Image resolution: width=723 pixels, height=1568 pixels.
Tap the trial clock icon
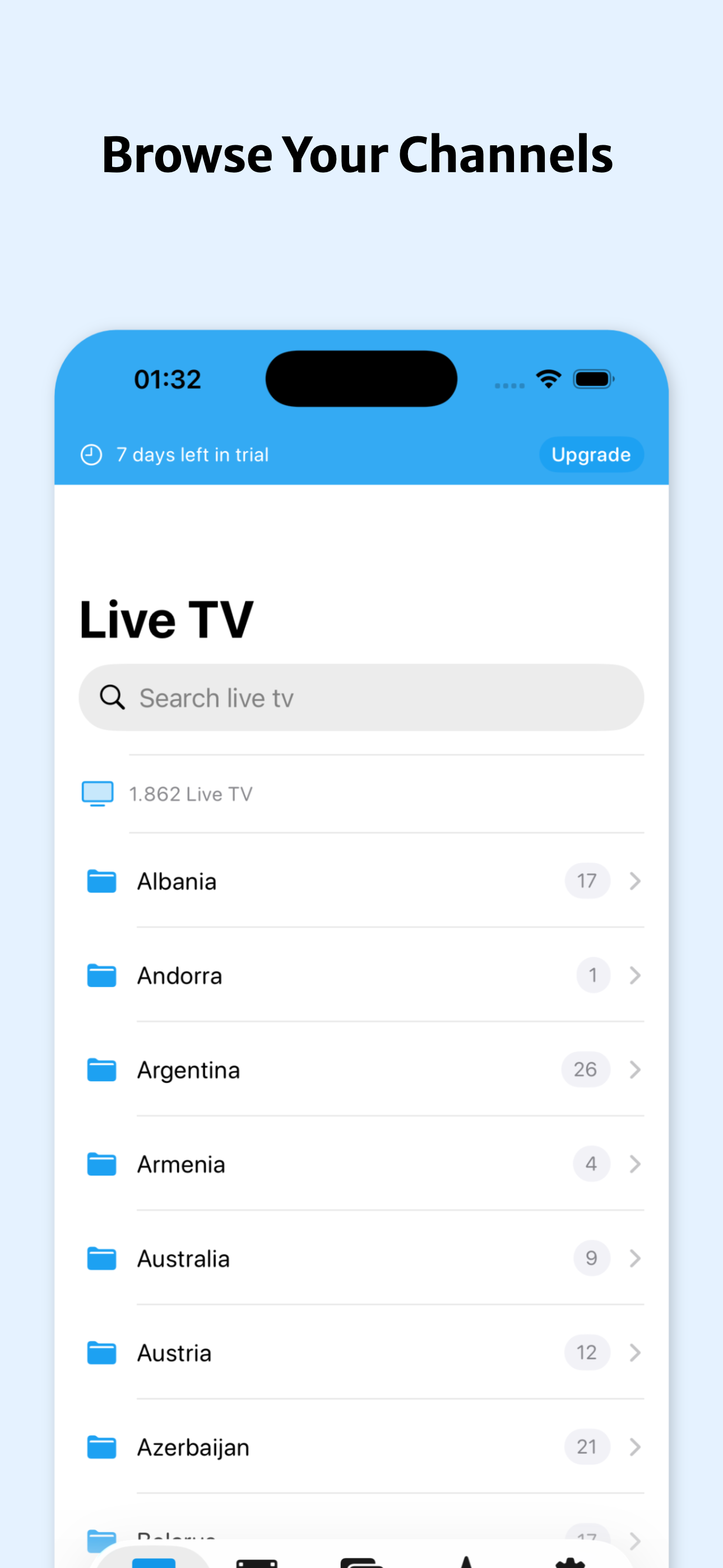[x=91, y=454]
